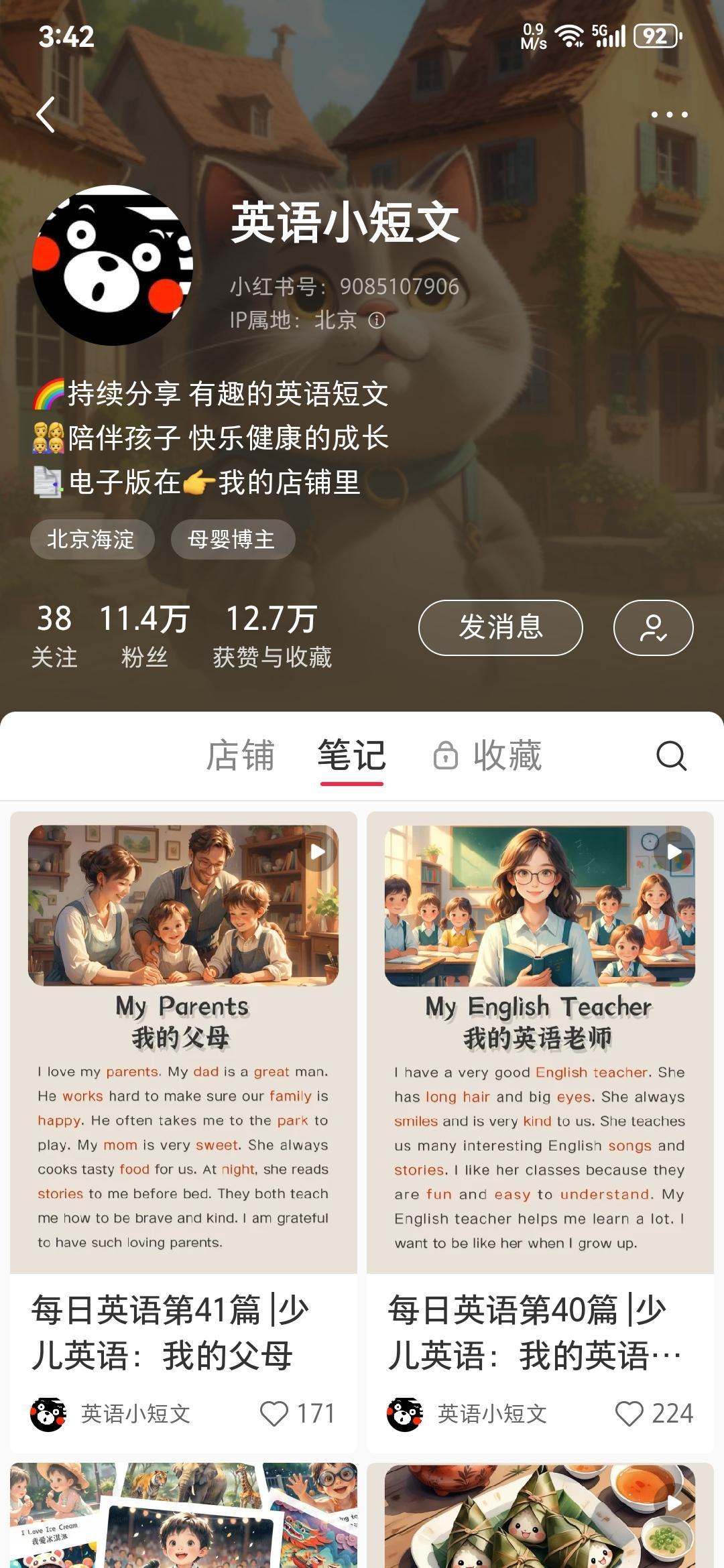This screenshot has height=1568, width=724.
Task: Tap the 母婴博主 category tag
Action: pos(231,539)
